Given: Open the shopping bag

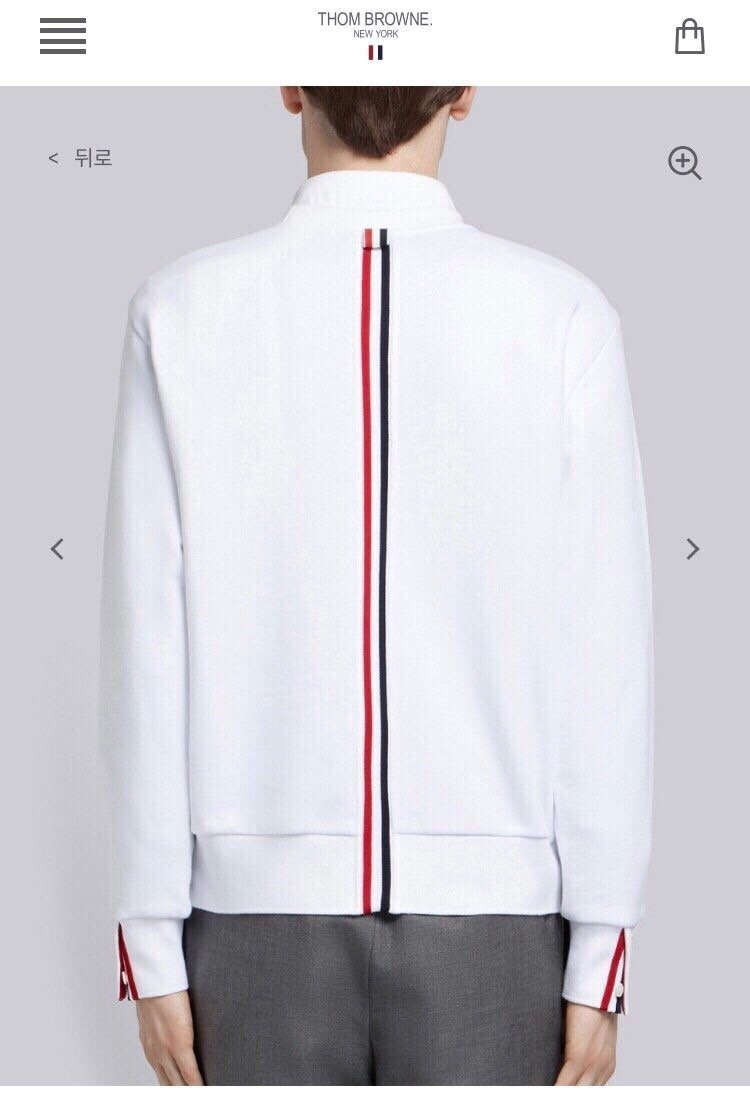Looking at the screenshot, I should [690, 37].
